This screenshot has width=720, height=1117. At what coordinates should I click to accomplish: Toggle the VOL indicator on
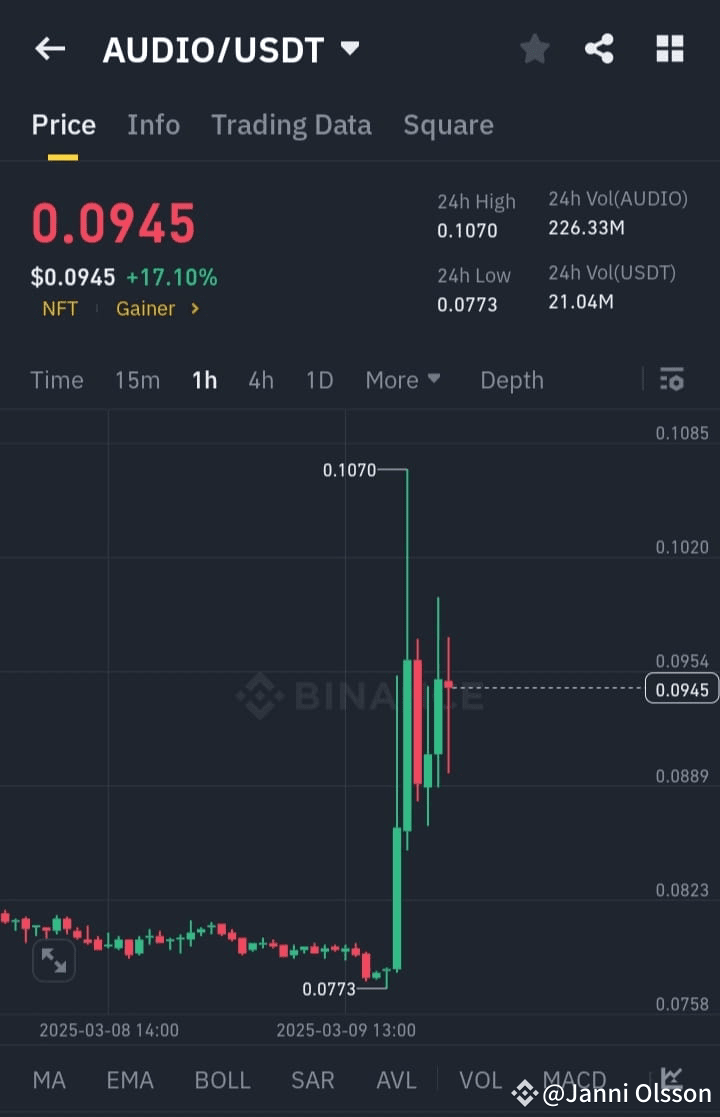[x=480, y=1080]
